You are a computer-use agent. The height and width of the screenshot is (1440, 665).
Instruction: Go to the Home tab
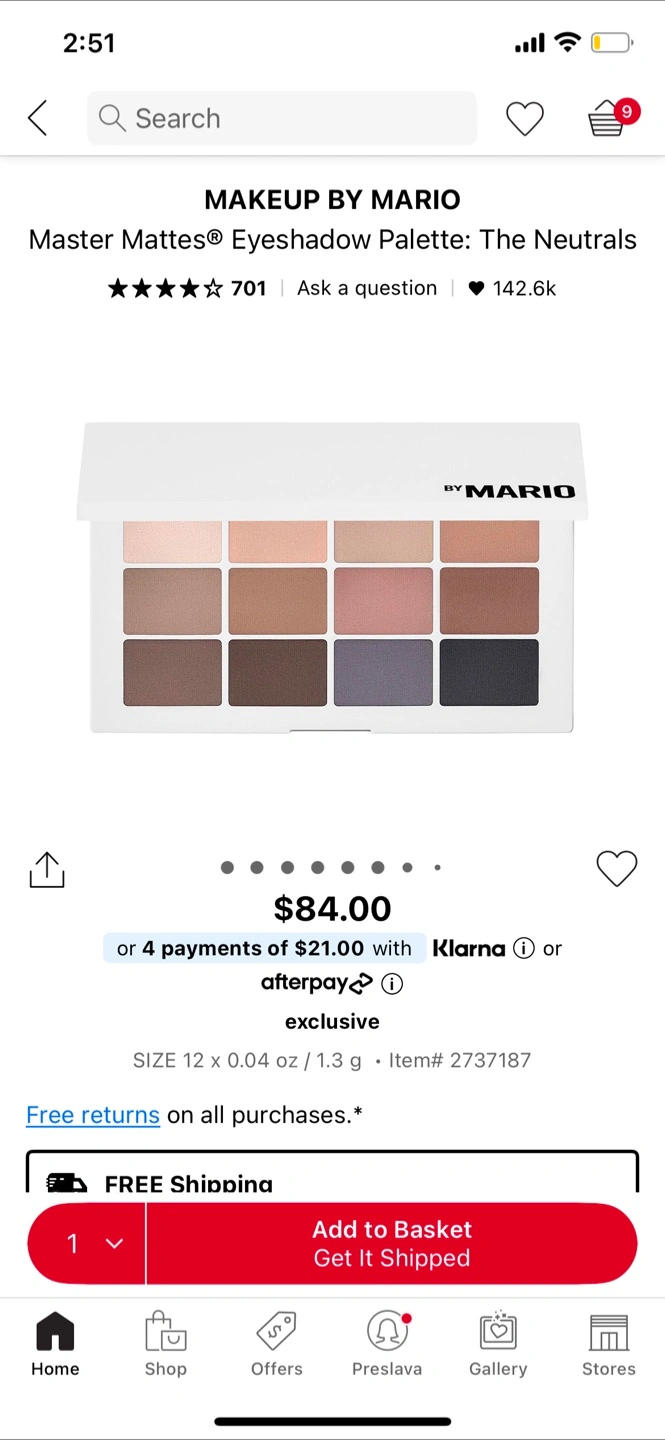coord(55,1345)
